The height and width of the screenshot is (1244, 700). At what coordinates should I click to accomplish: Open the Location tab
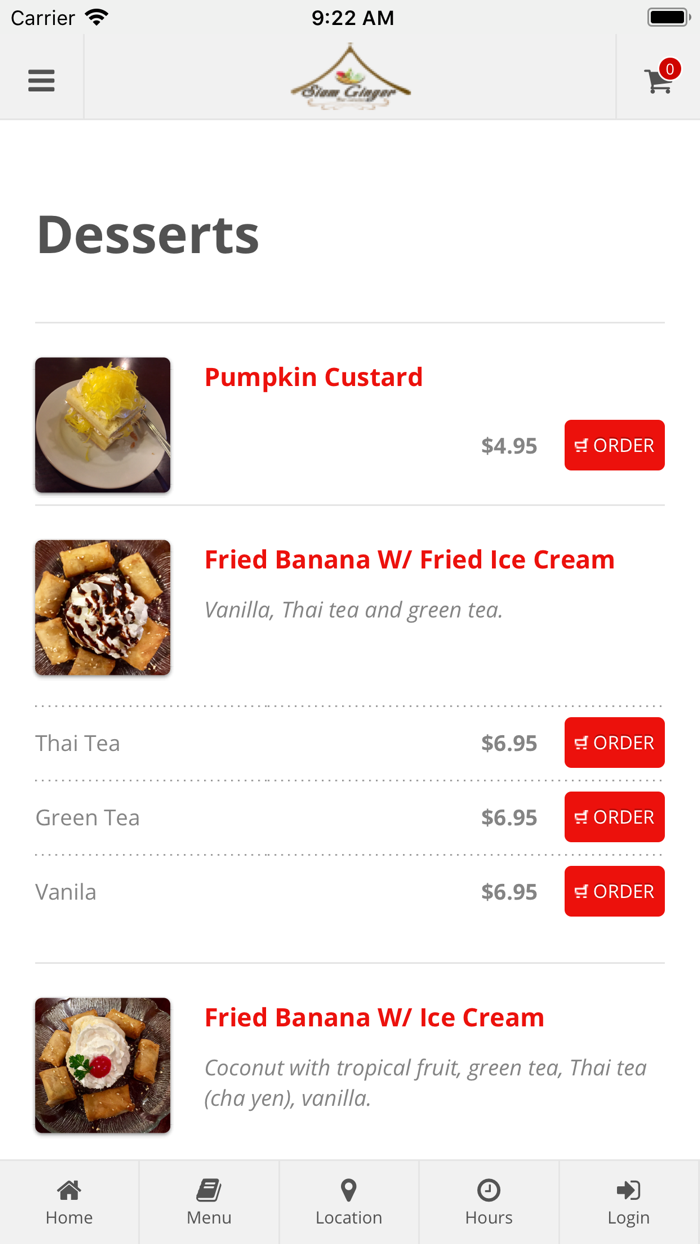349,1202
